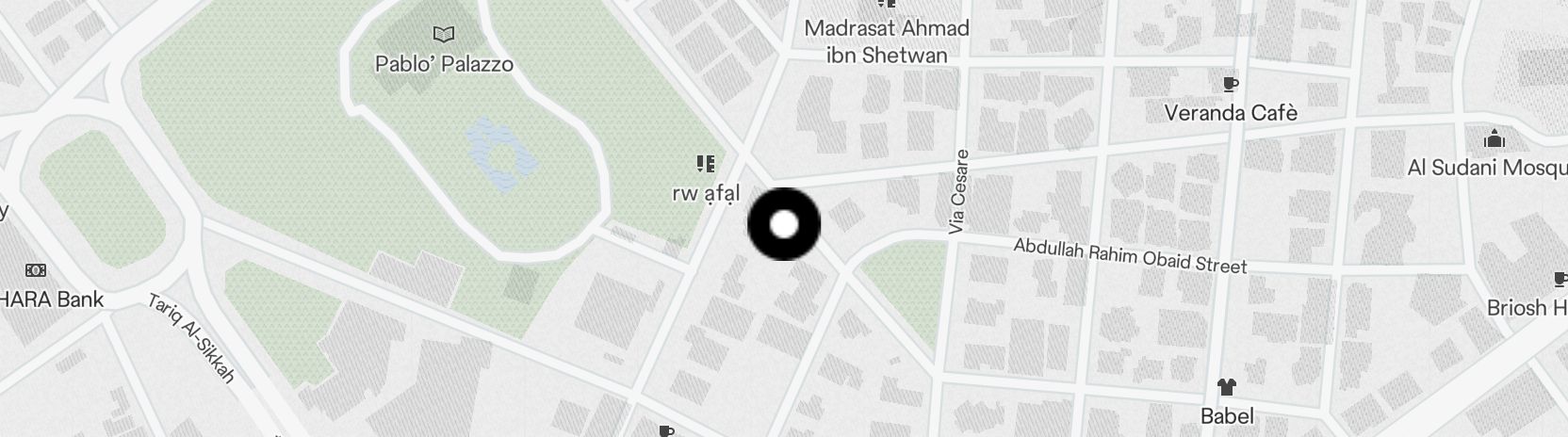
Task: Select the Pablo' Palazzo map marker
Action: [x=443, y=35]
